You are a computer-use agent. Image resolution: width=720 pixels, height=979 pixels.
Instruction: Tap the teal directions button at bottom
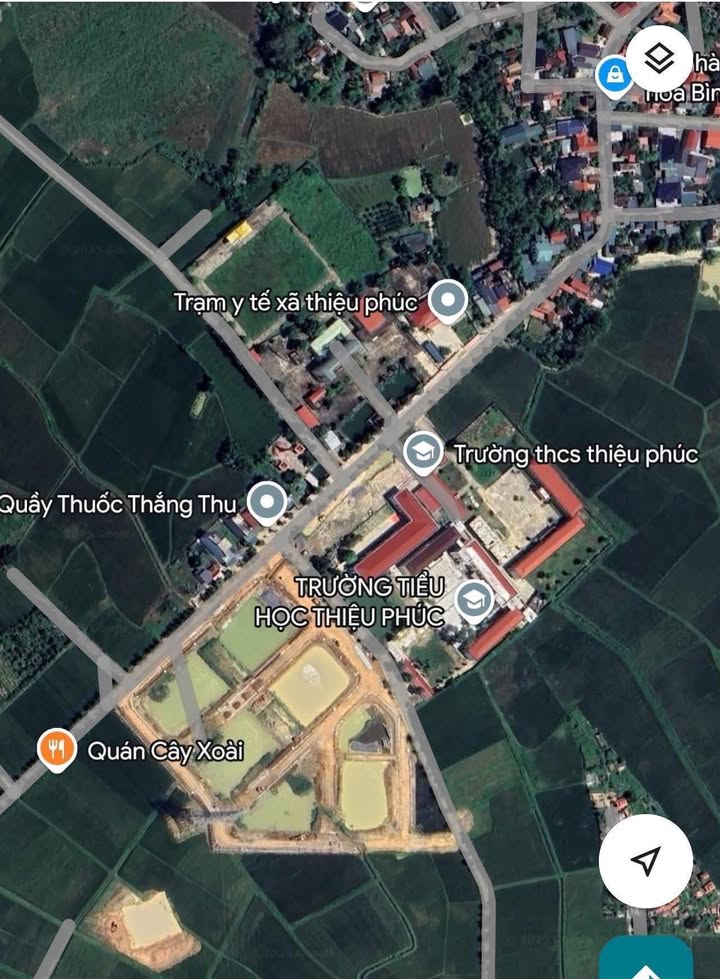[x=646, y=962]
